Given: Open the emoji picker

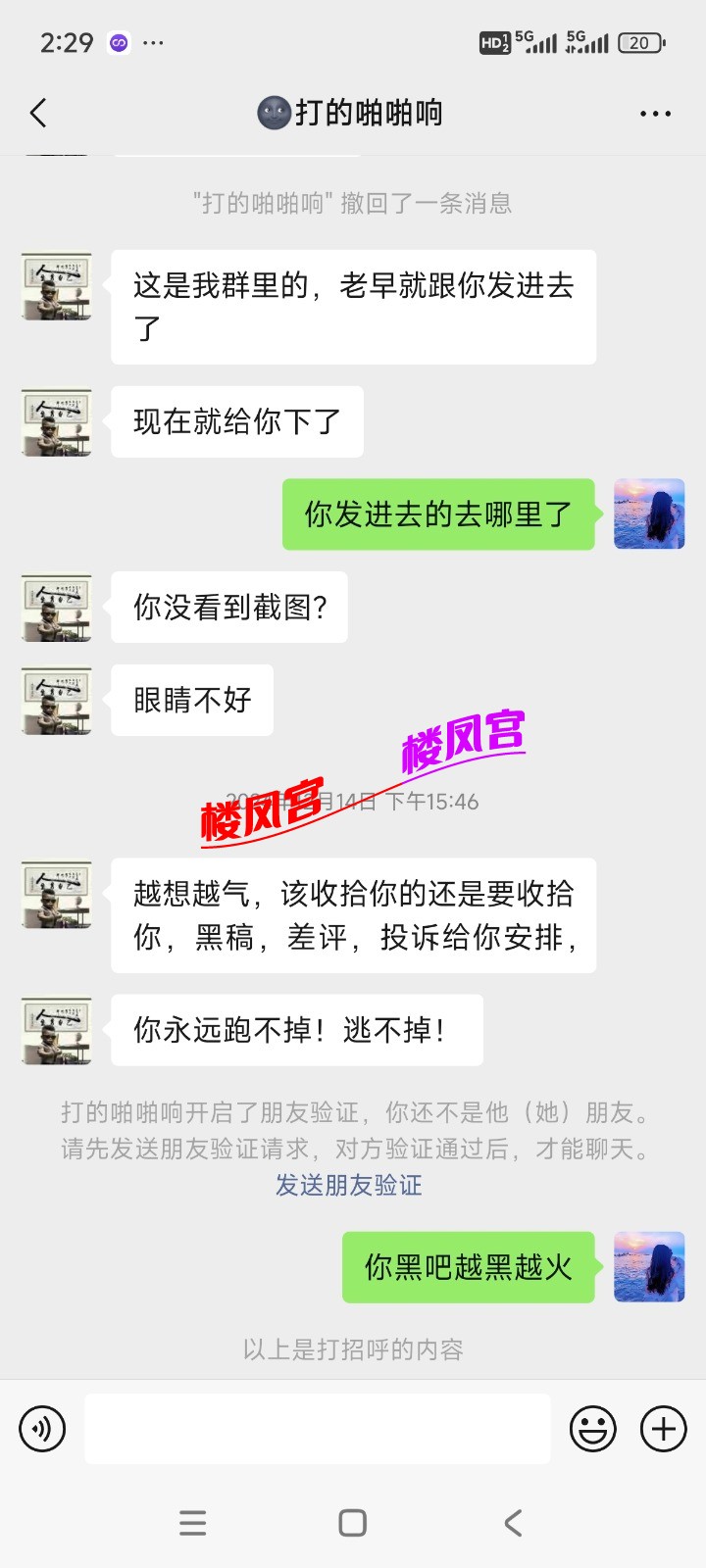Looking at the screenshot, I should coord(593,1429).
